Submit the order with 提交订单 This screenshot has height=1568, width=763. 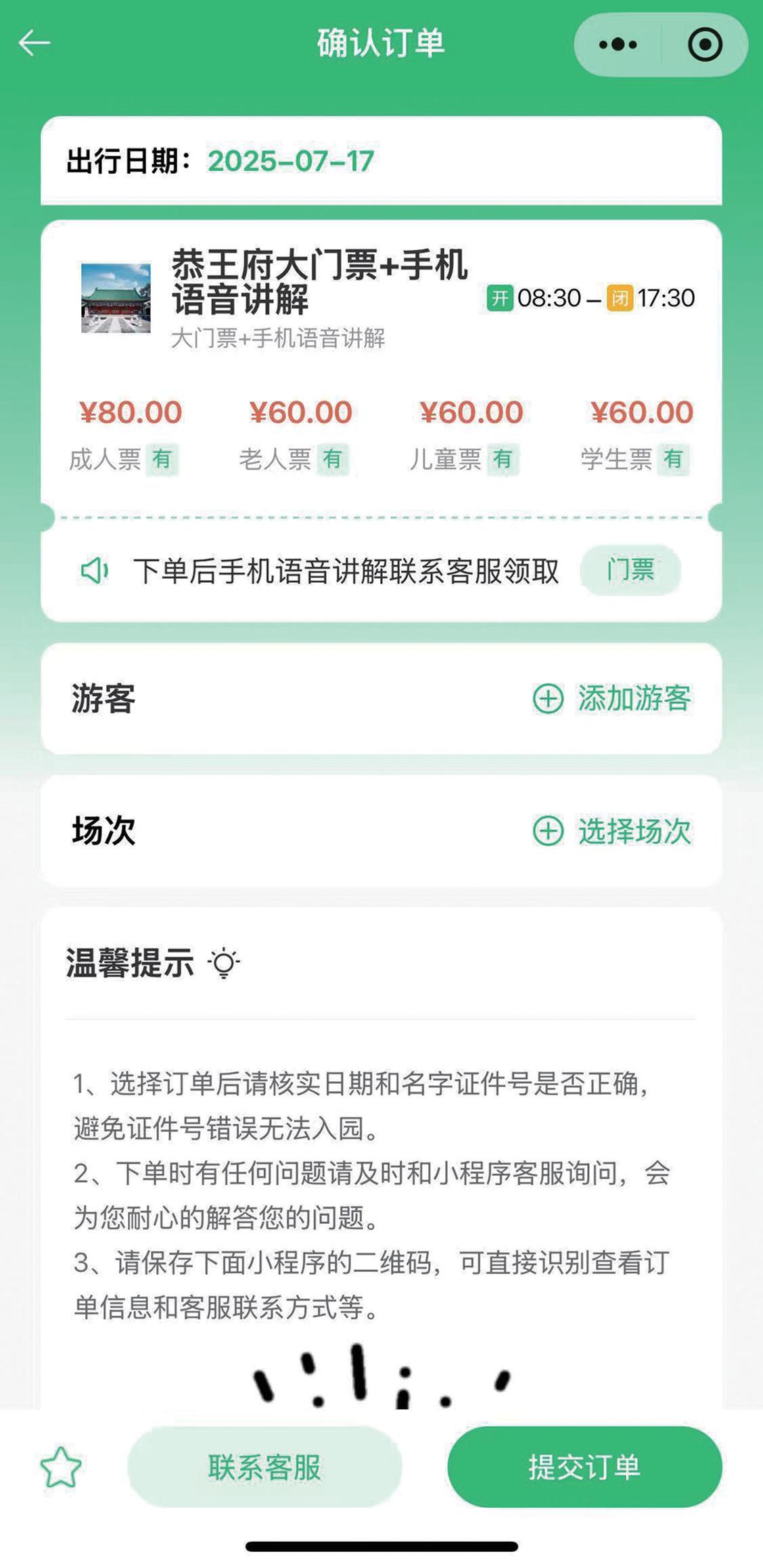(584, 1467)
